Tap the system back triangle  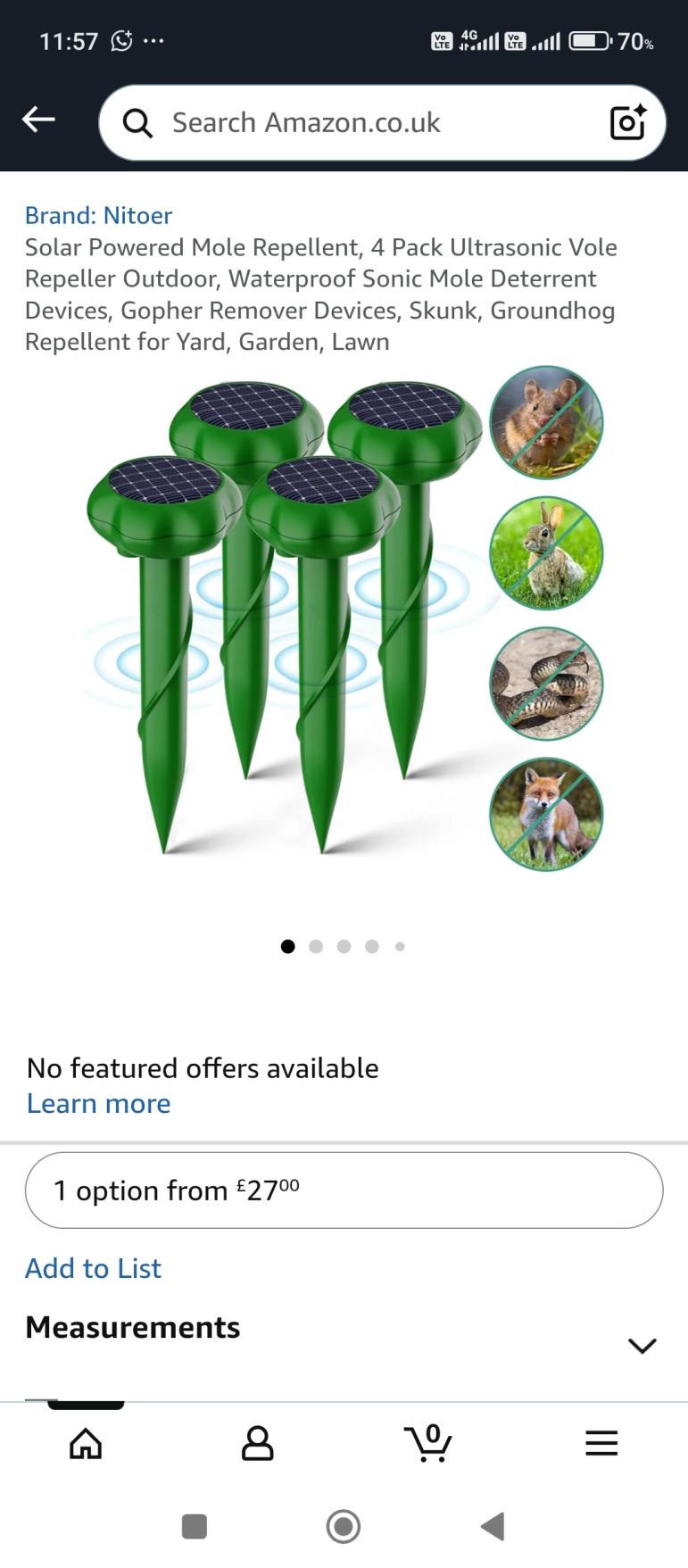tap(493, 1526)
